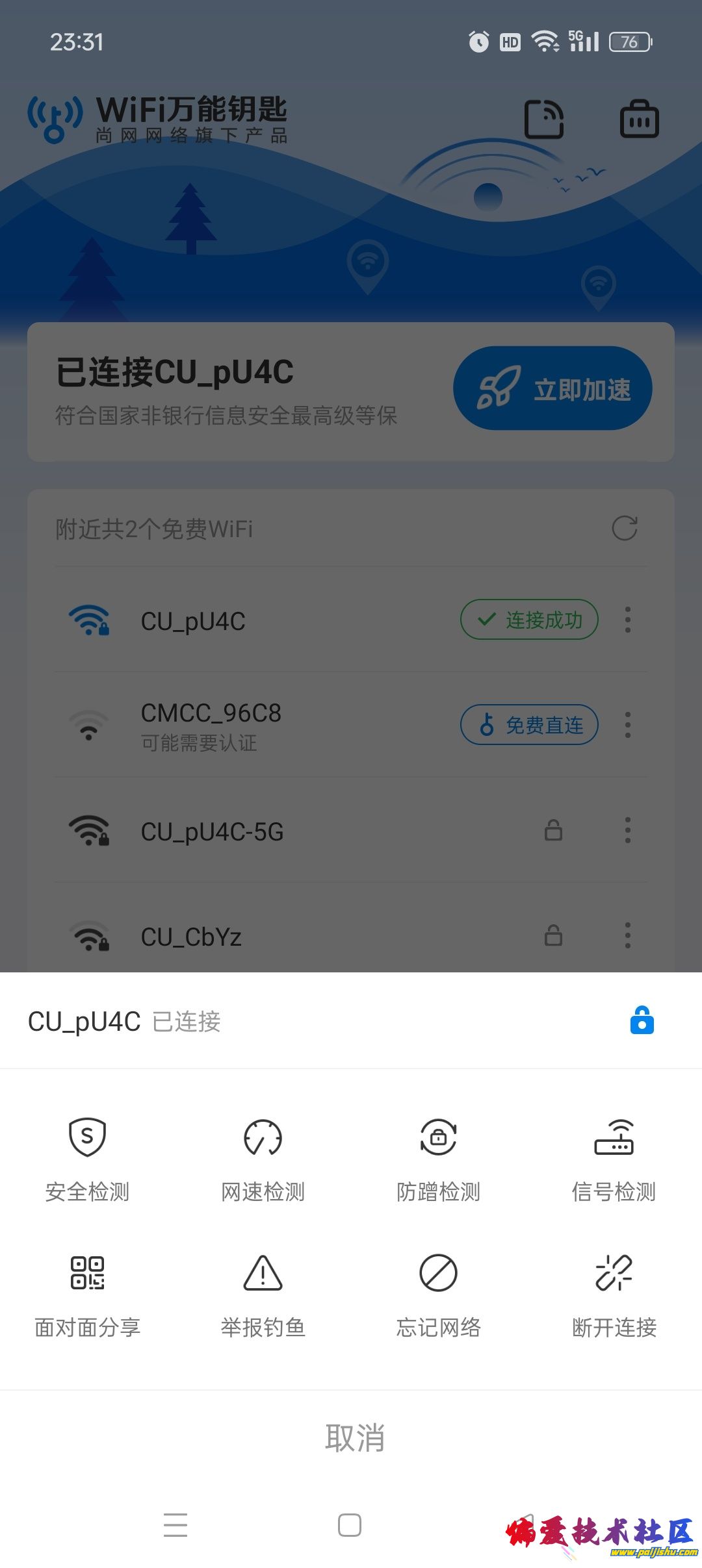Open 防蹭检测 freeloader detection
The width and height of the screenshot is (702, 1568).
point(438,1156)
